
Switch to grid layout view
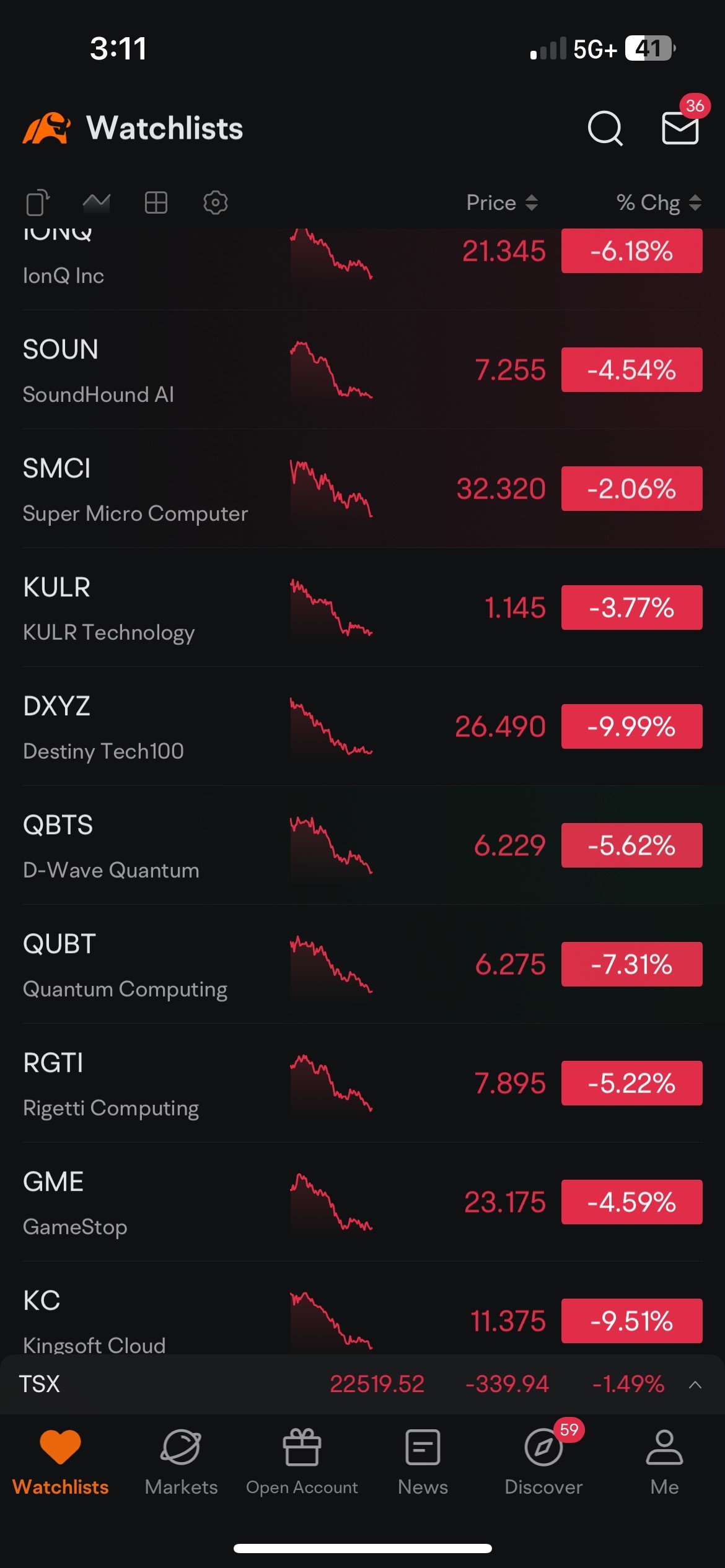[x=156, y=203]
